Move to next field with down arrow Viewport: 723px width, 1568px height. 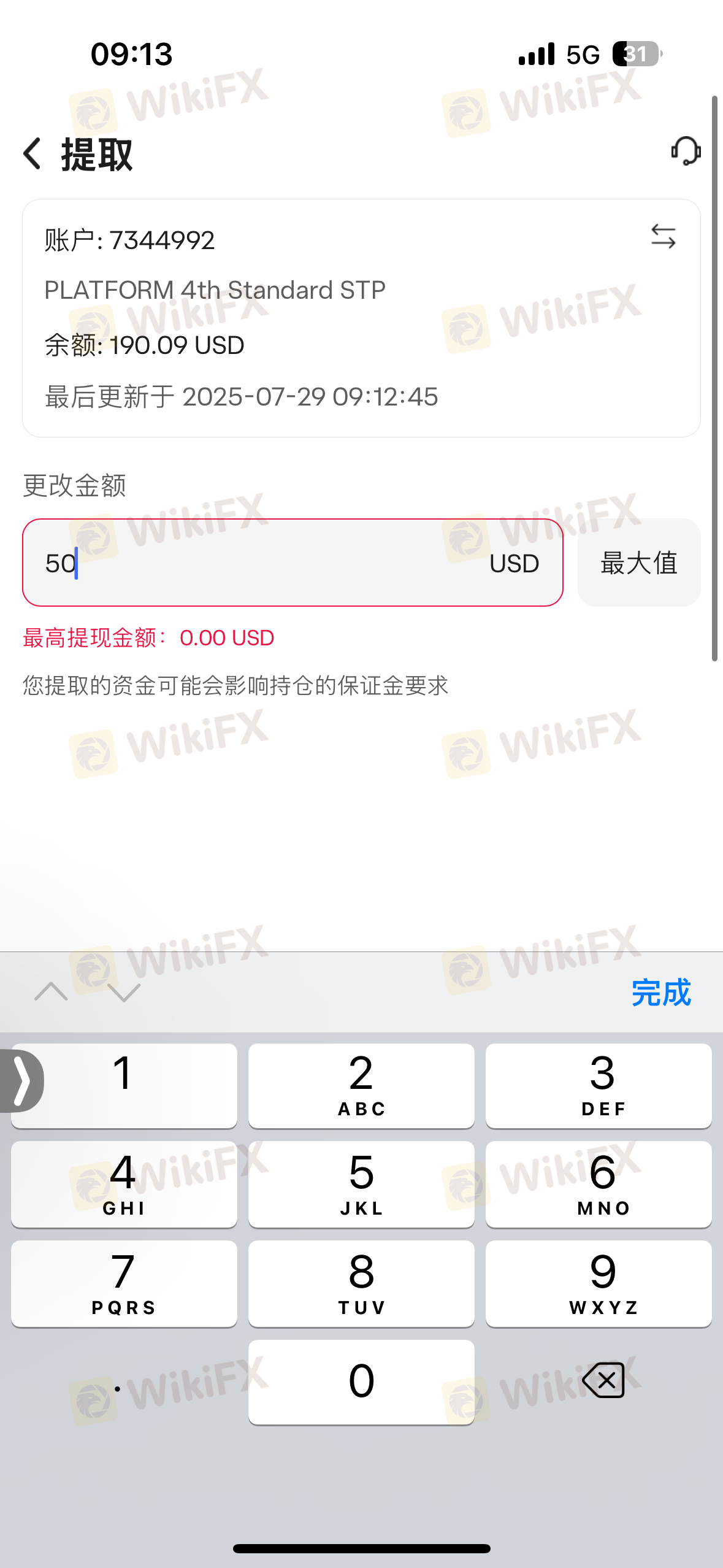tap(124, 993)
